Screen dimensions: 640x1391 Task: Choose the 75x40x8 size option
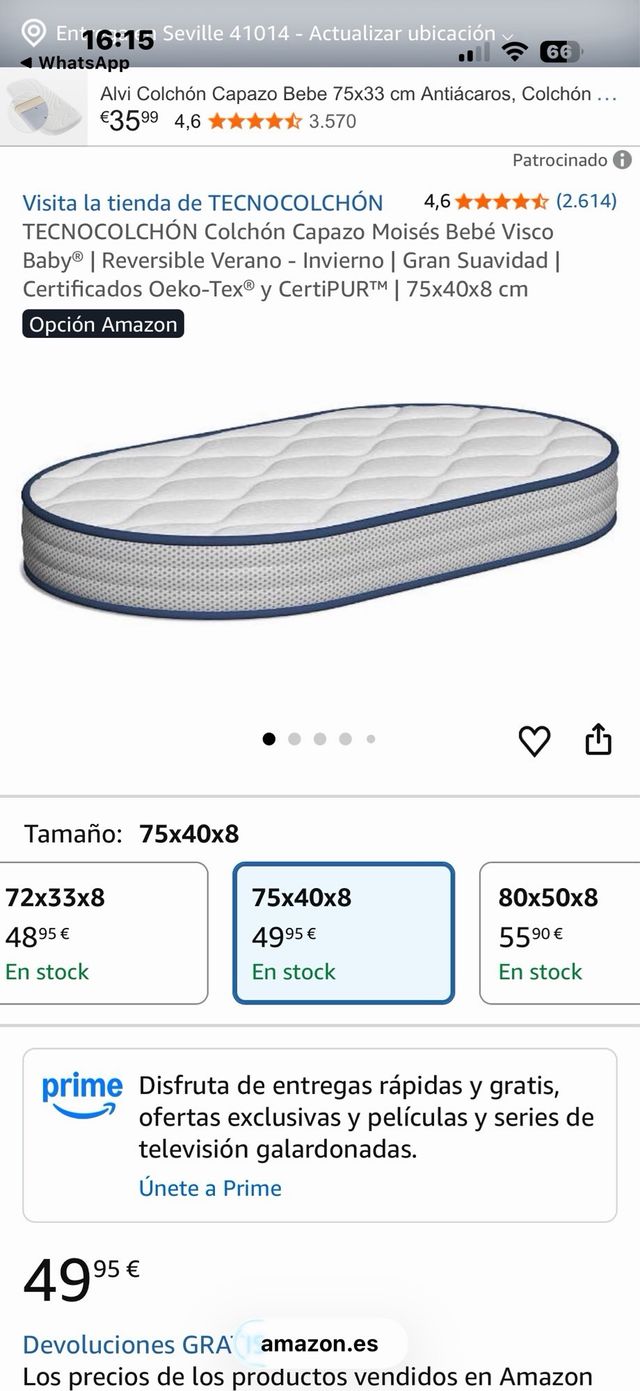(343, 933)
